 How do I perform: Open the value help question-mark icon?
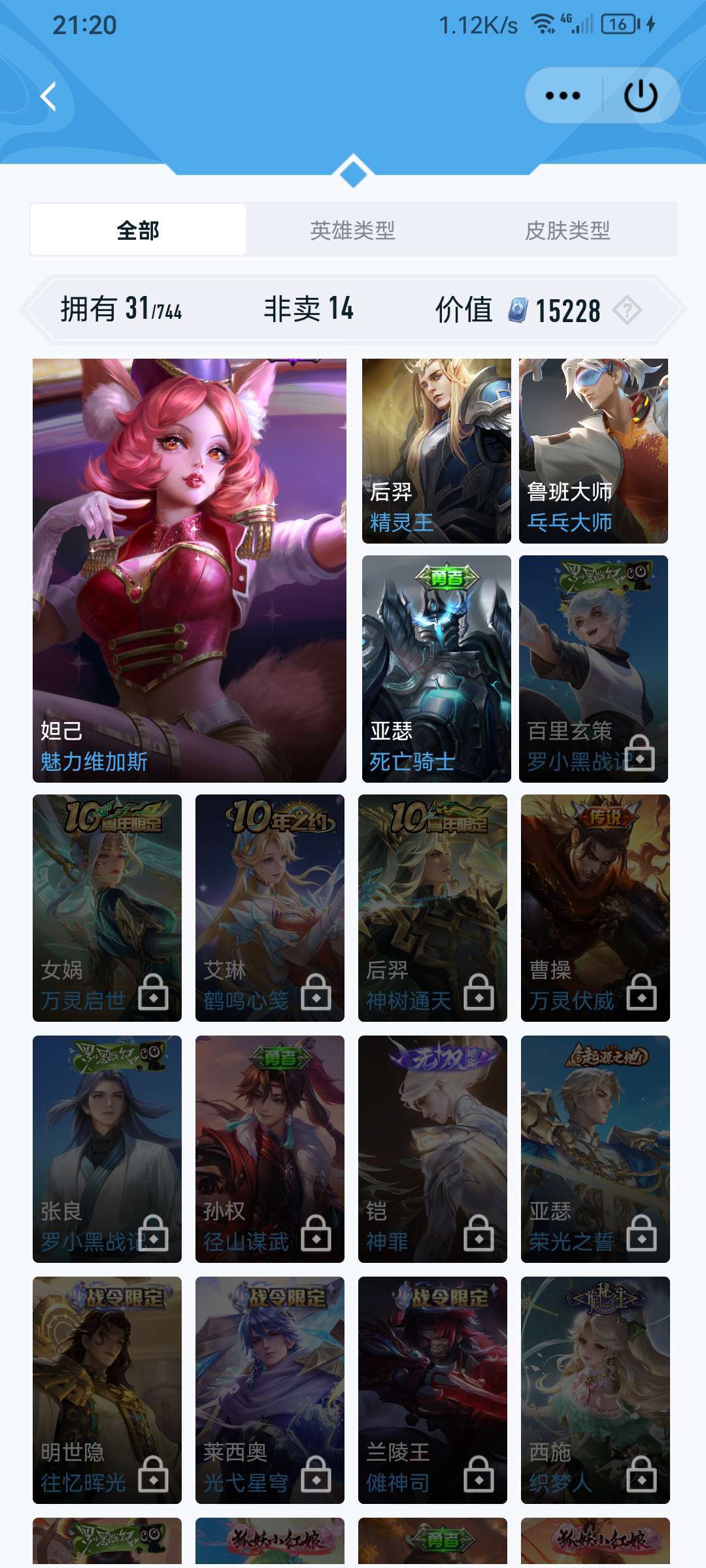(628, 310)
